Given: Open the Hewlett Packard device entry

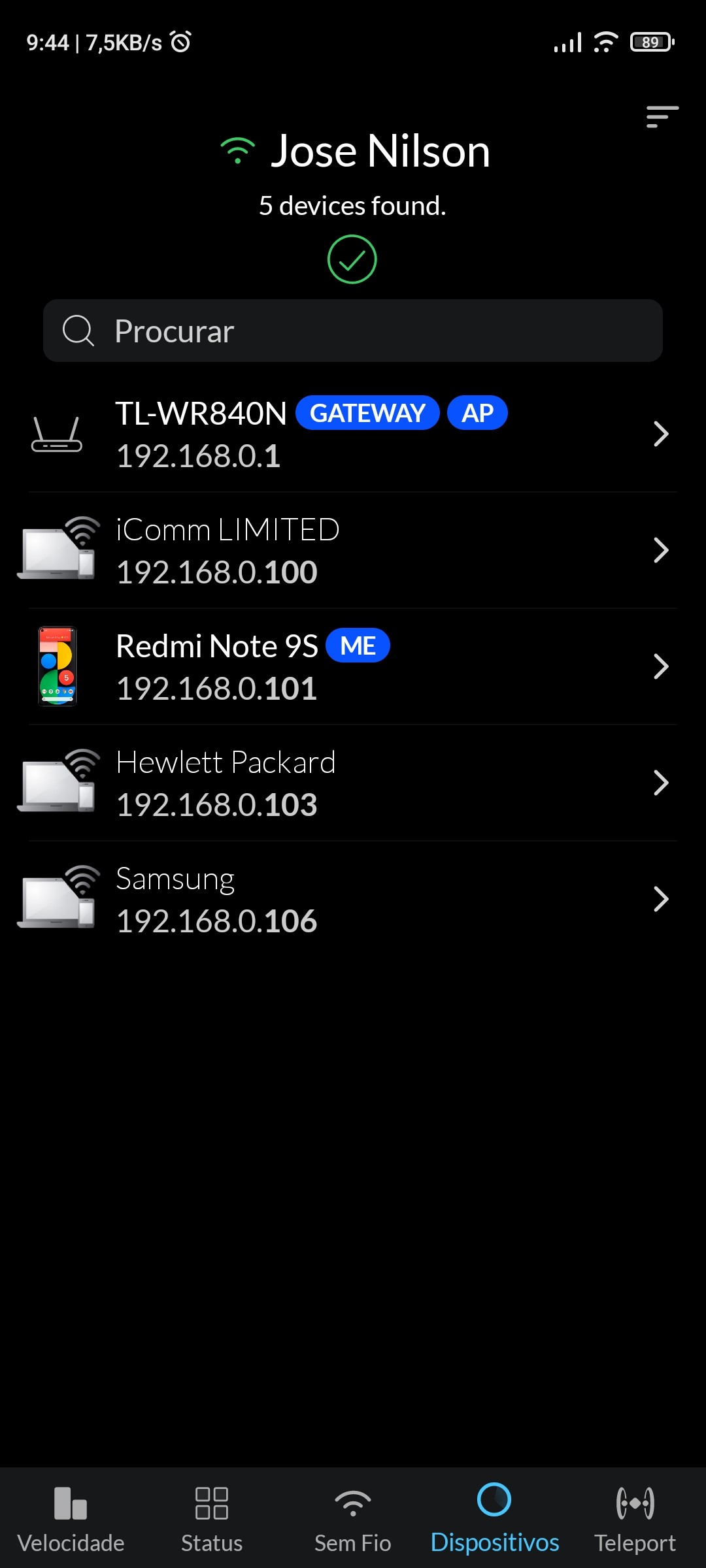Looking at the screenshot, I should click(x=353, y=783).
